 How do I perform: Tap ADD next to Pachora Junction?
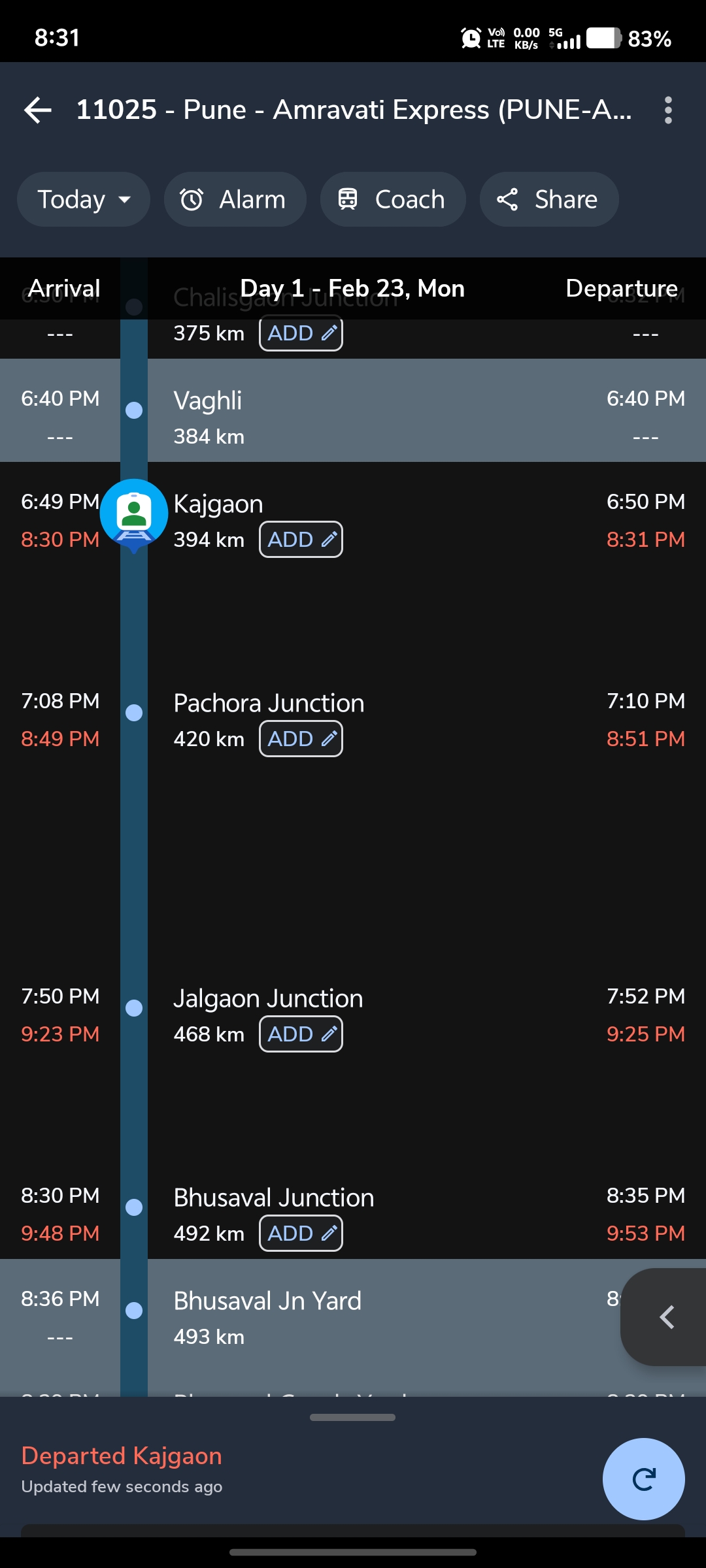[300, 738]
